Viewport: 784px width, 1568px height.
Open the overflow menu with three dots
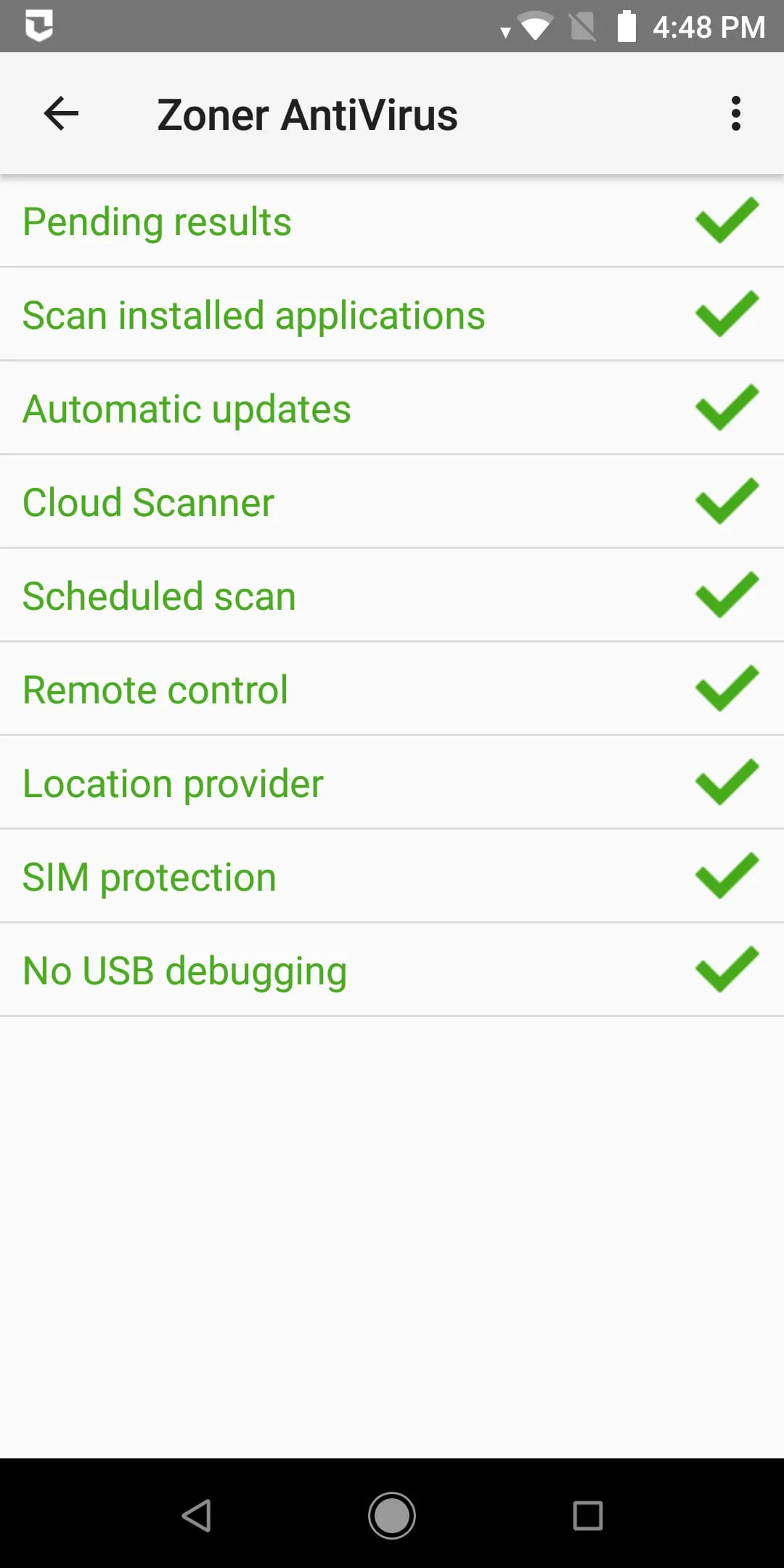tap(735, 113)
